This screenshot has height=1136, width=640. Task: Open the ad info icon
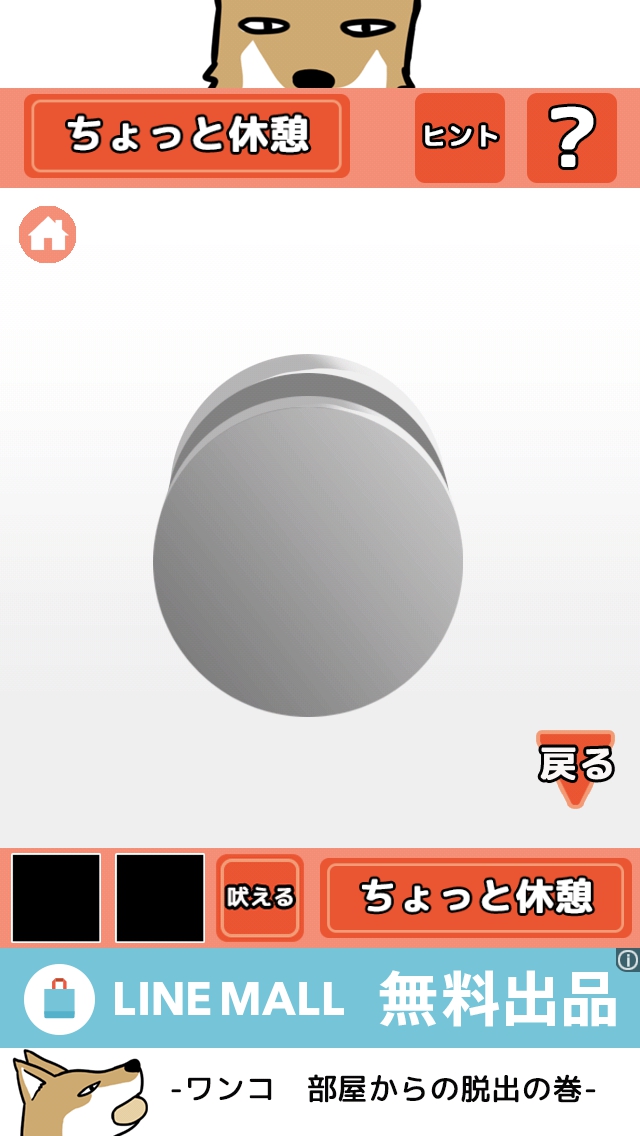click(628, 960)
